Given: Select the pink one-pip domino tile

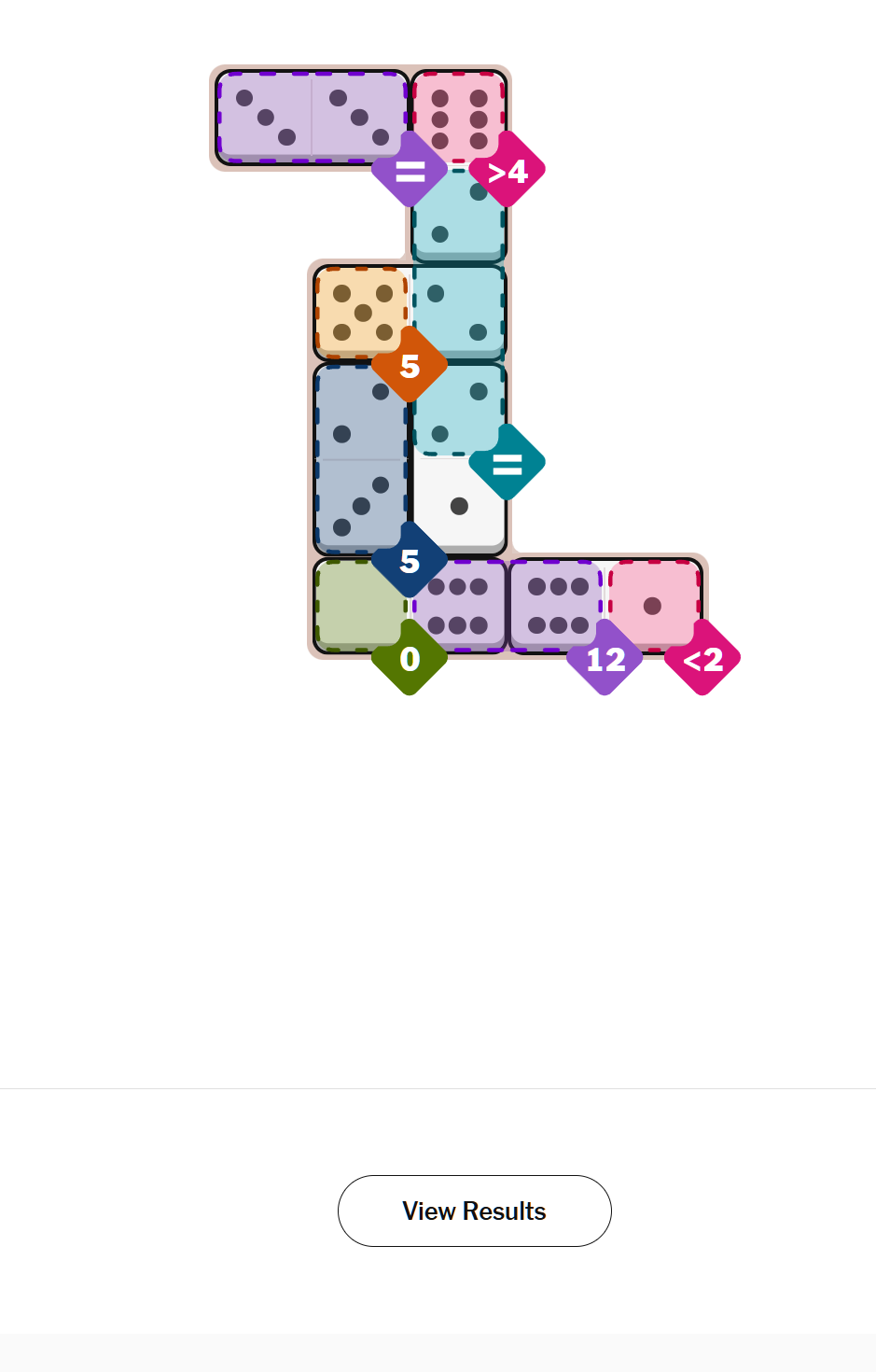Looking at the screenshot, I should [x=653, y=605].
